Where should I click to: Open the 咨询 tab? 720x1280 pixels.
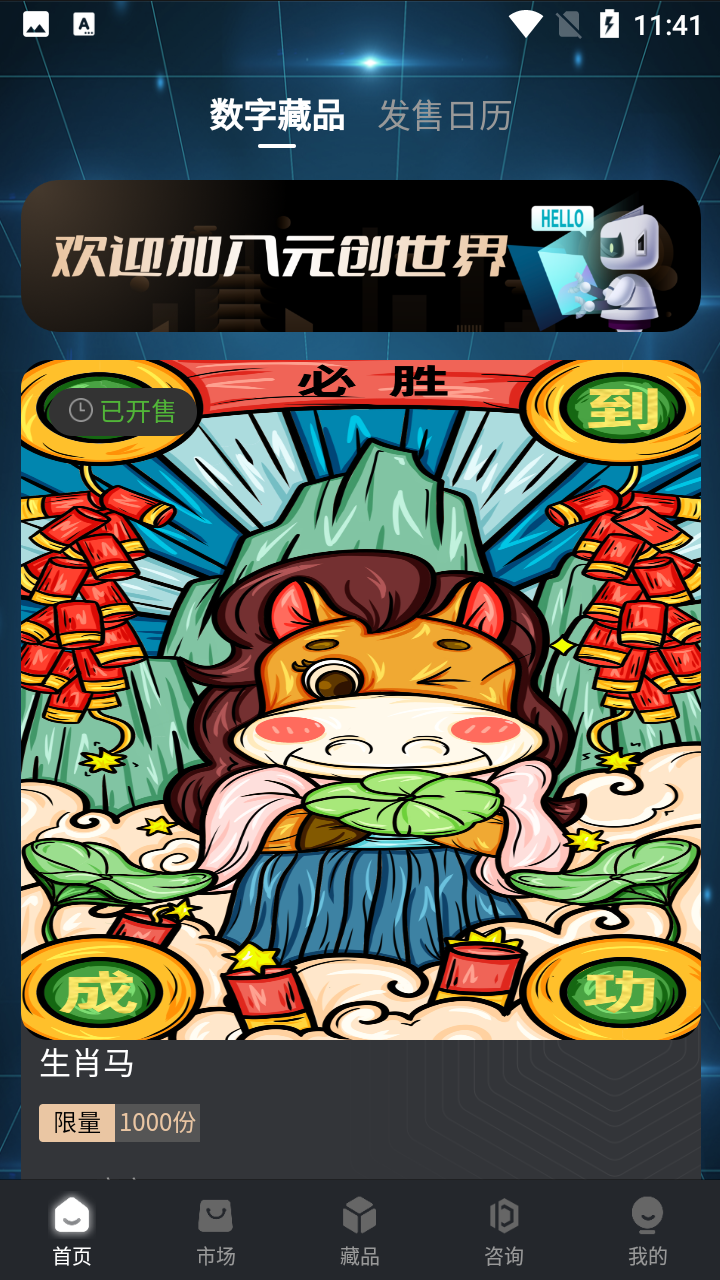[504, 1231]
